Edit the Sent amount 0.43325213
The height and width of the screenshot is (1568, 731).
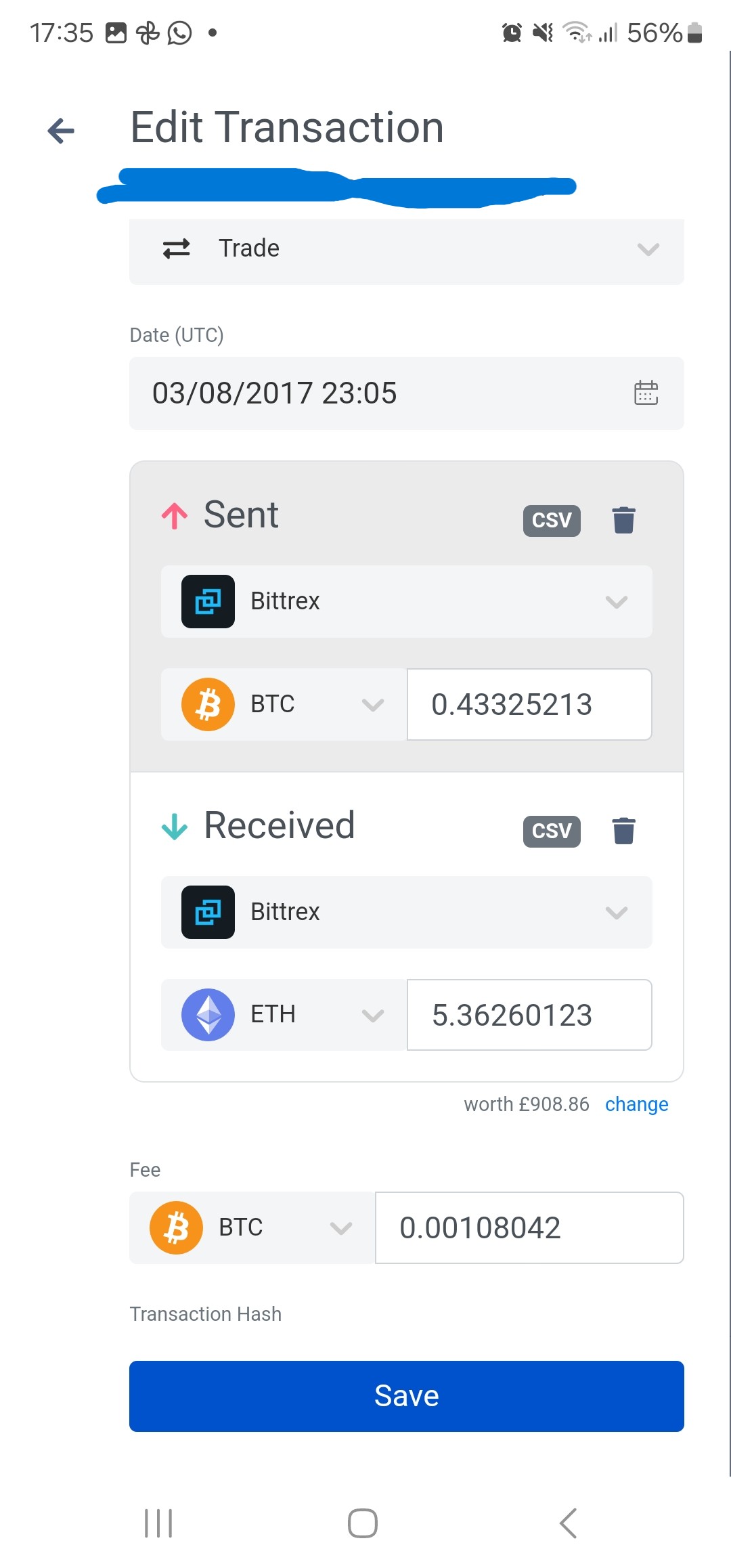click(x=529, y=704)
